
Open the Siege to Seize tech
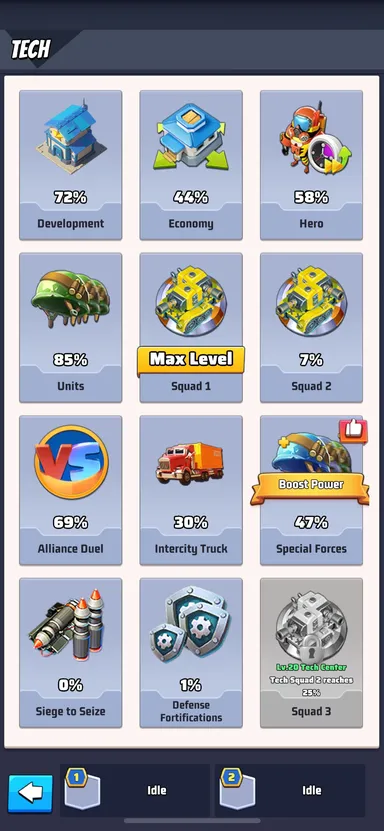[x=70, y=653]
